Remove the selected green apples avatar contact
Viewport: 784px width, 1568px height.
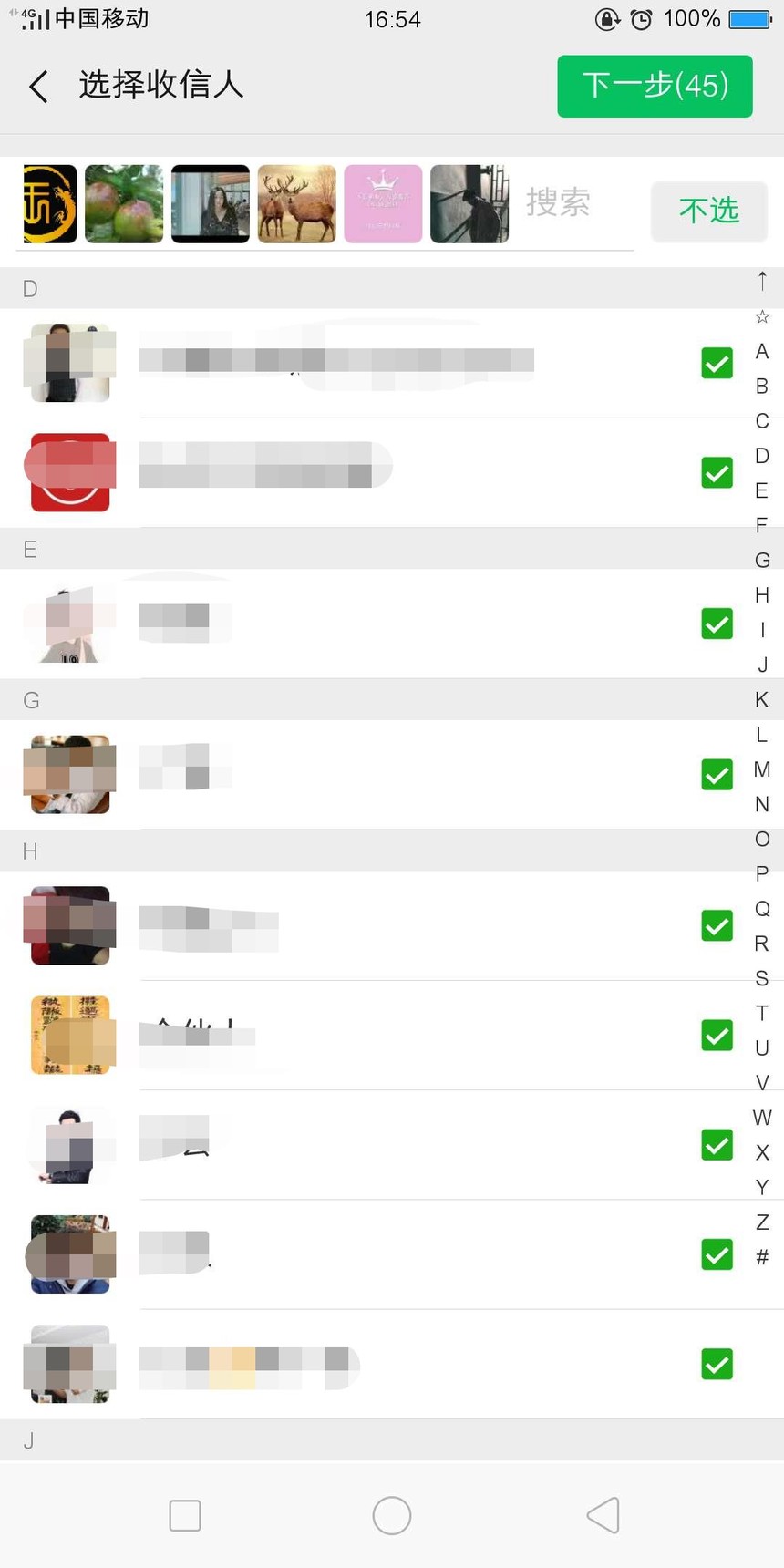point(124,203)
